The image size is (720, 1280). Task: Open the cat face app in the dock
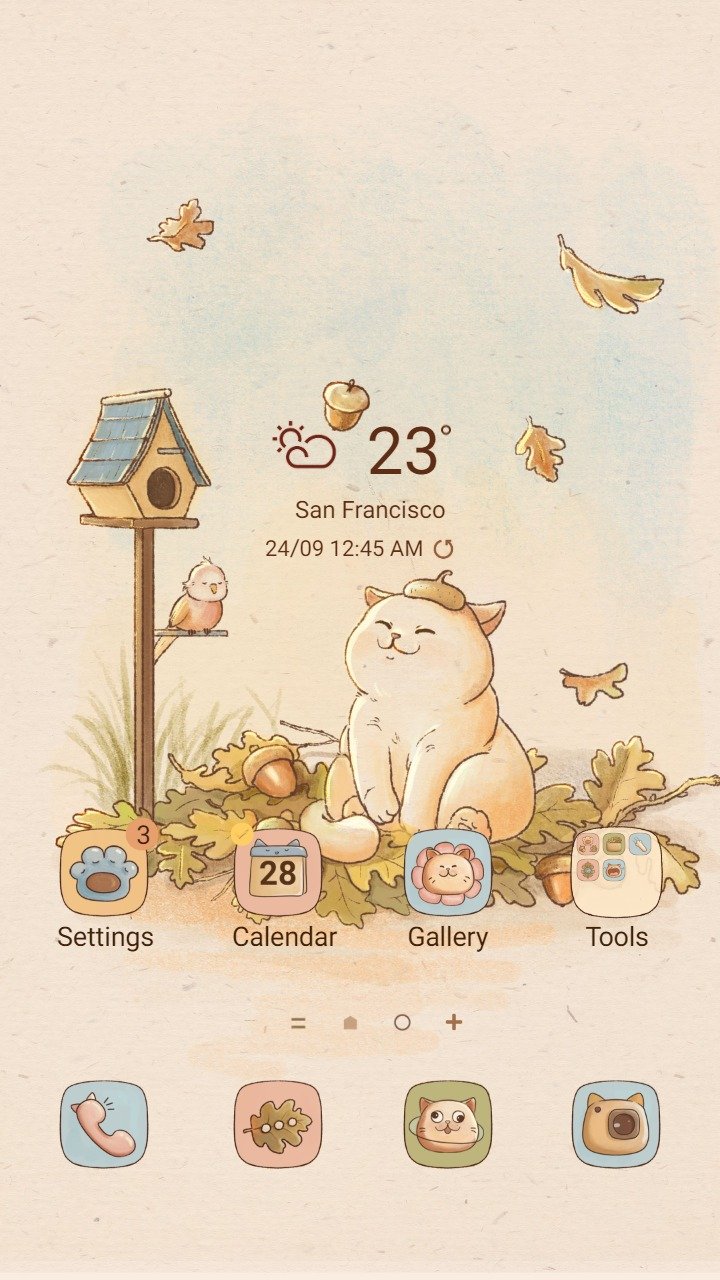coord(448,1124)
